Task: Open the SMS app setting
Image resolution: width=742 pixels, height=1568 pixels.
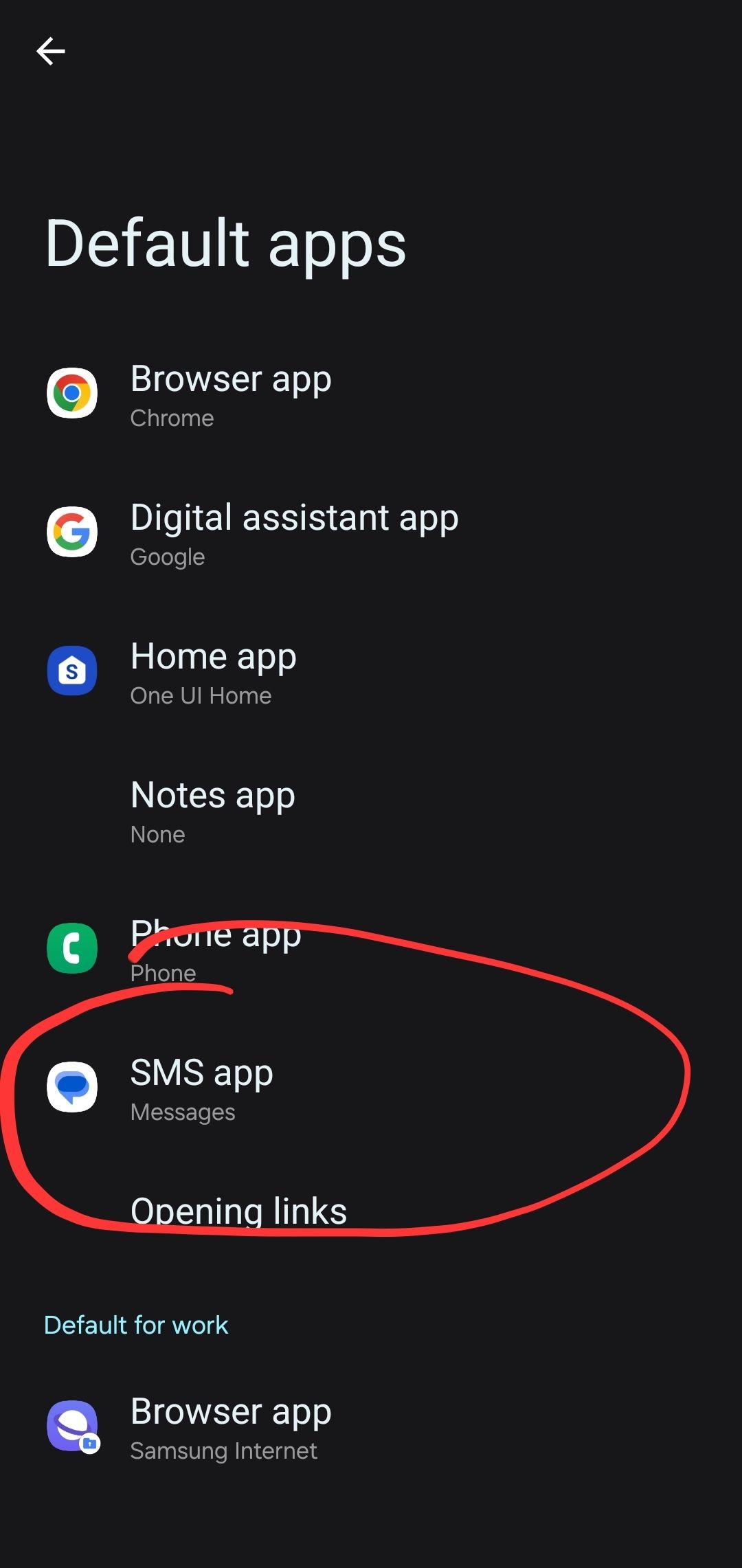Action: 371,1088
